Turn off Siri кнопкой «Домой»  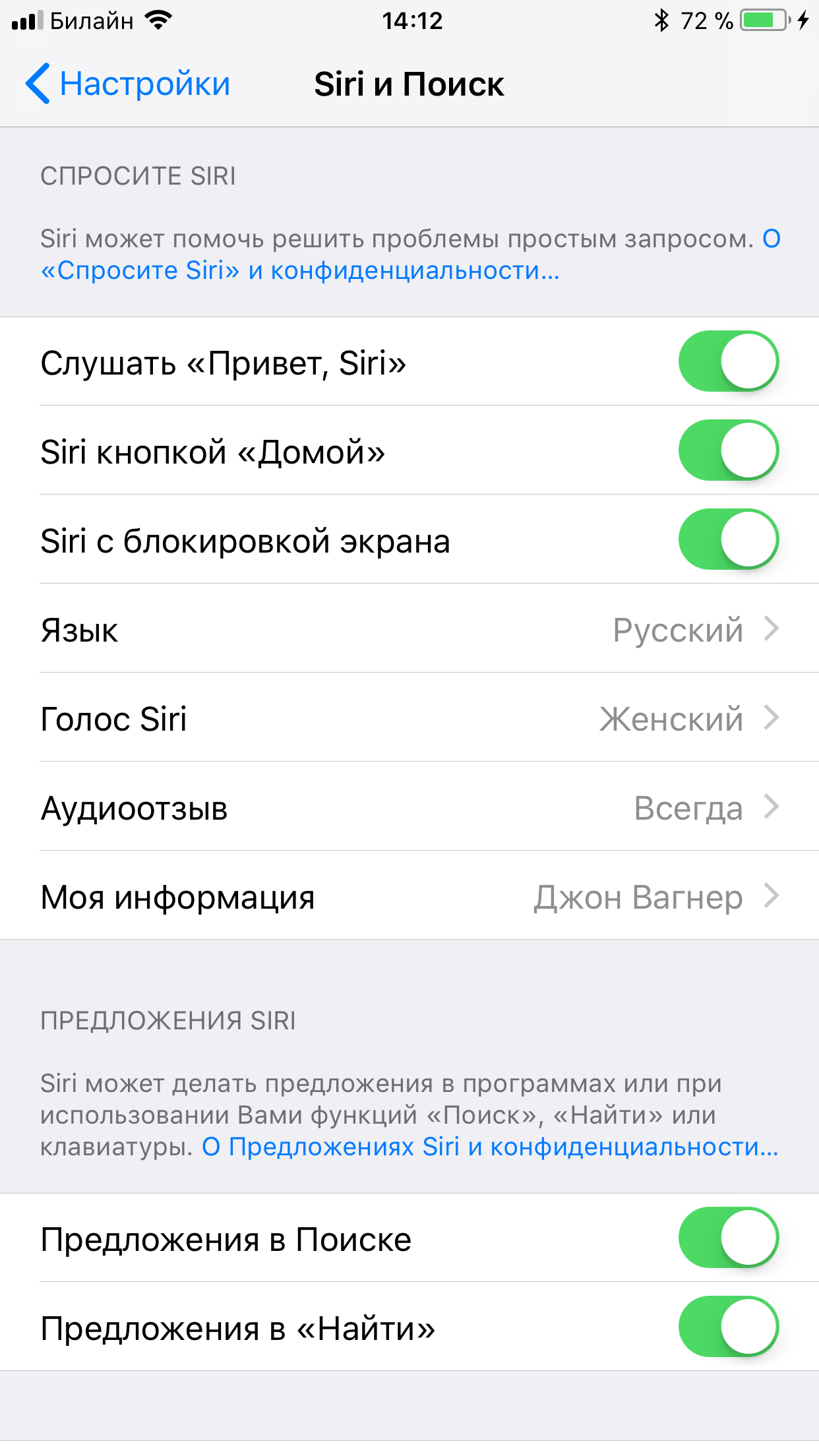(728, 450)
